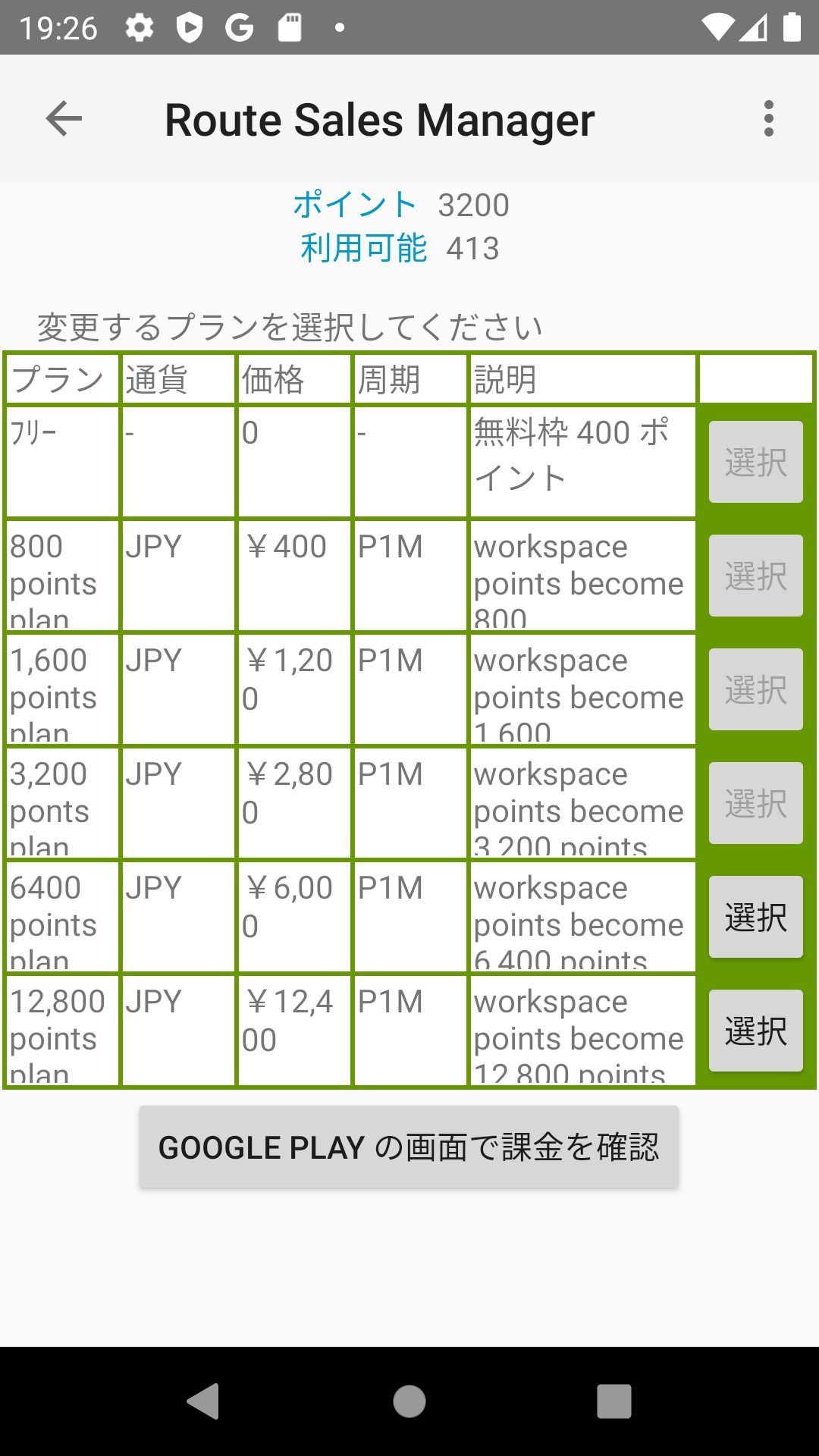Tap 選択 for the 800 points plan
Image resolution: width=819 pixels, height=1456 pixels.
click(x=755, y=576)
